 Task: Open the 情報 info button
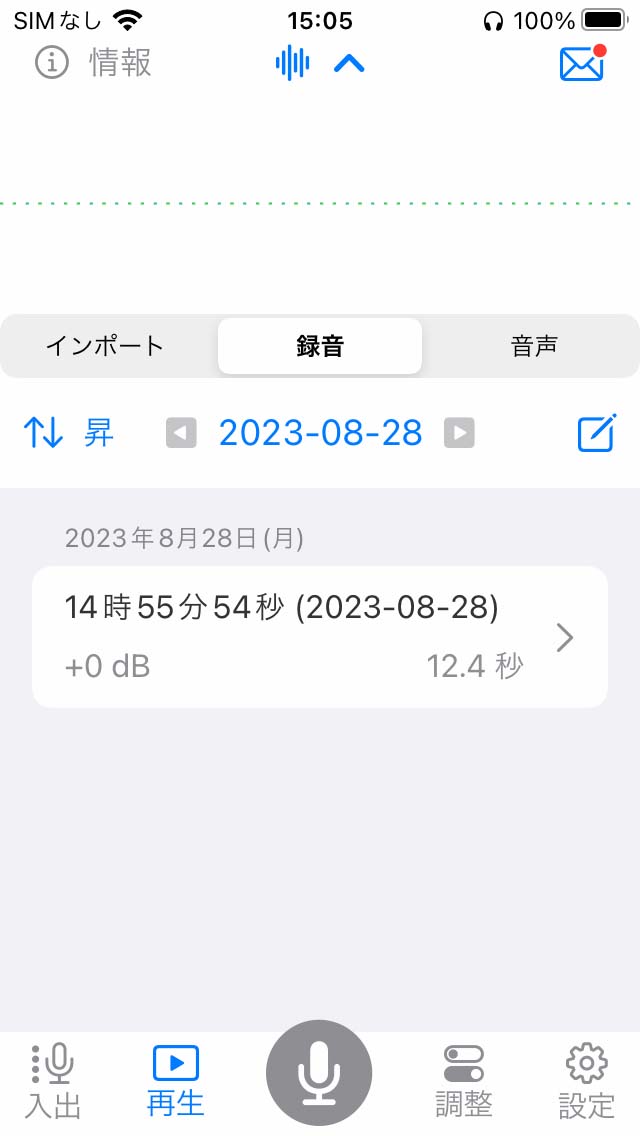coord(93,63)
